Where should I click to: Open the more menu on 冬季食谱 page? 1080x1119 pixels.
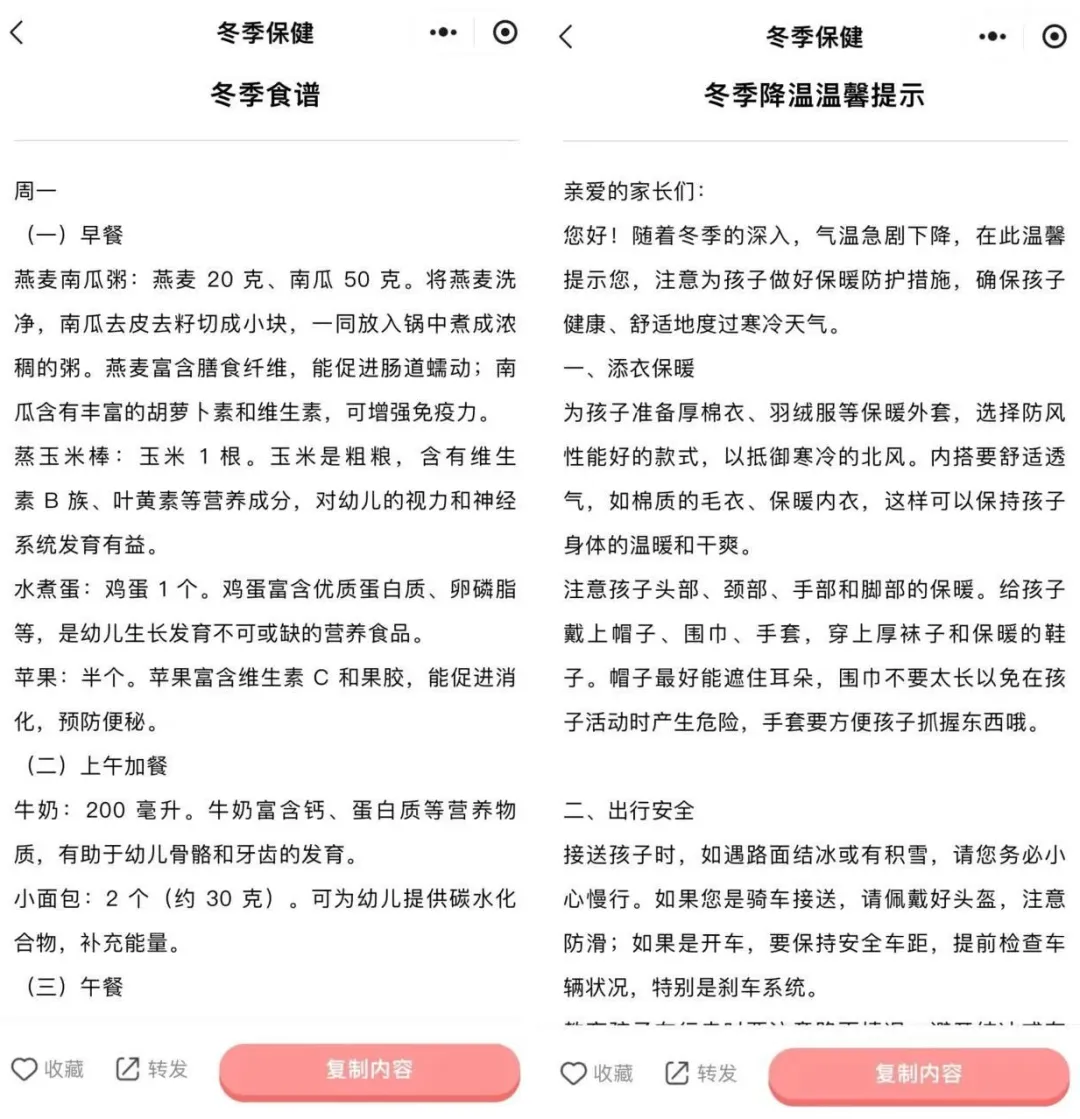(x=443, y=33)
